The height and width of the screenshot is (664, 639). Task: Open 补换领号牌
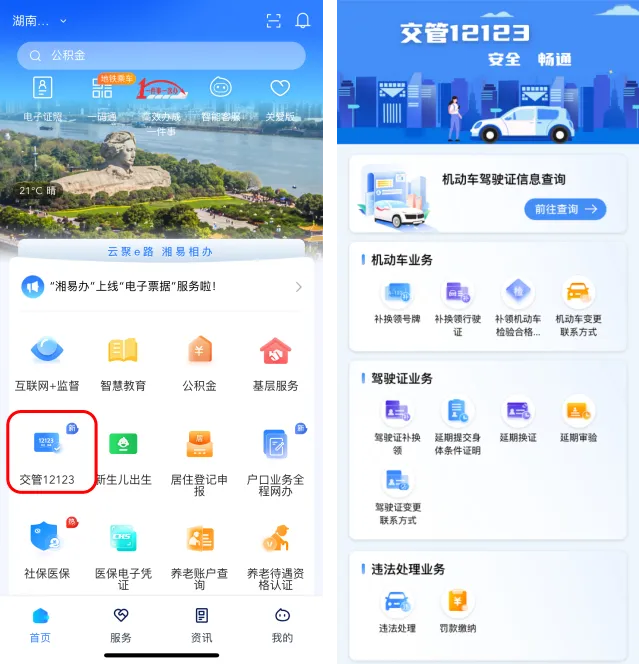[397, 303]
